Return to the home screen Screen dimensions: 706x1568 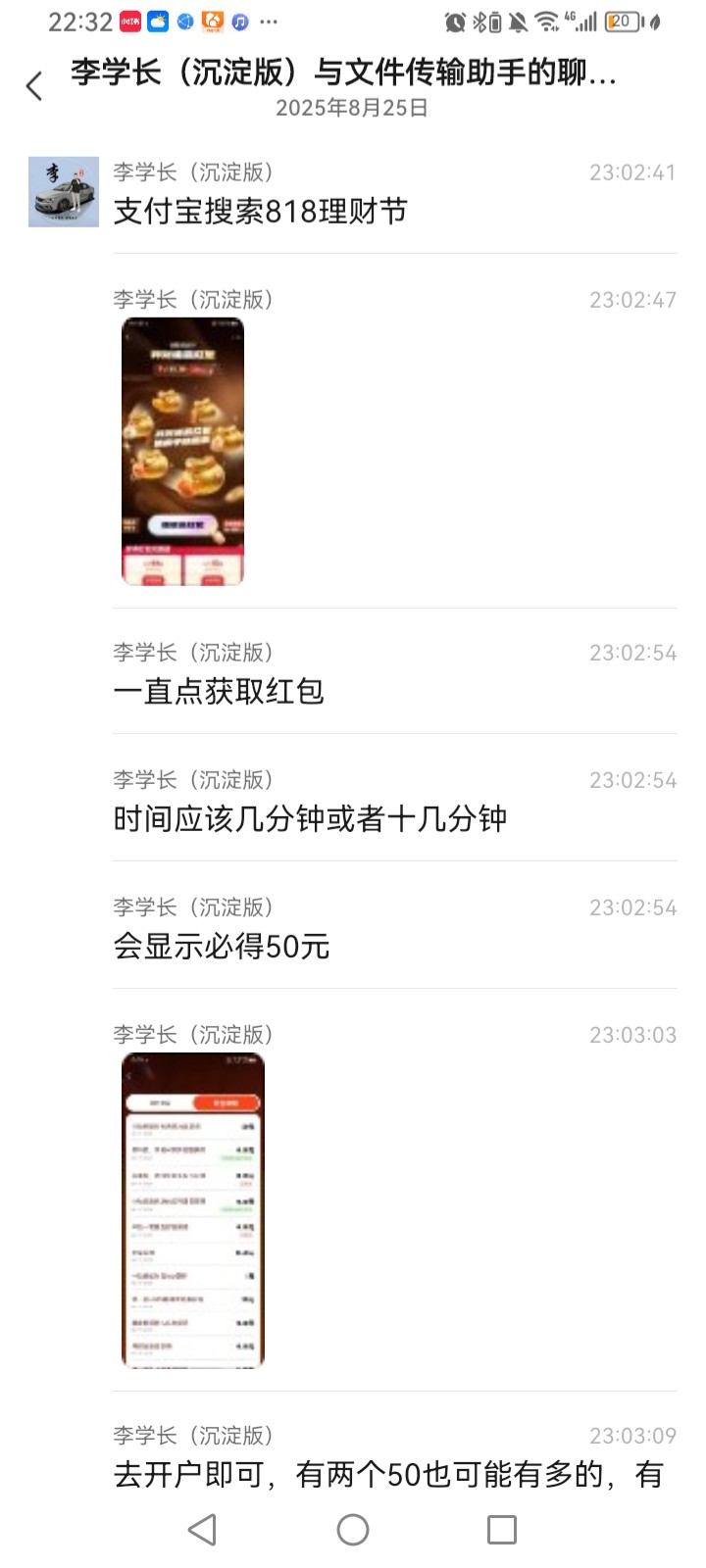353,1529
